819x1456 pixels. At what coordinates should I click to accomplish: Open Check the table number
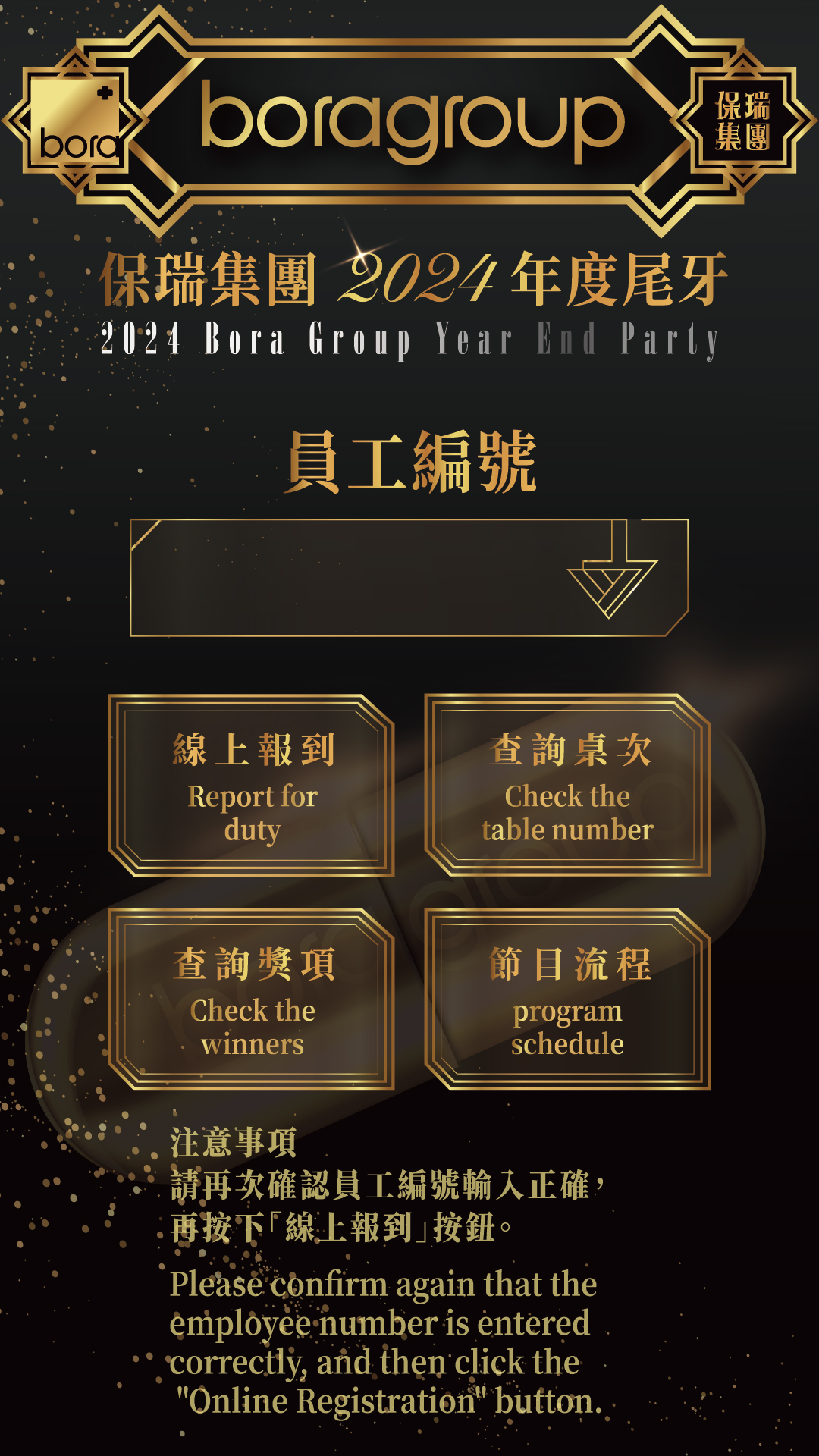(x=567, y=786)
